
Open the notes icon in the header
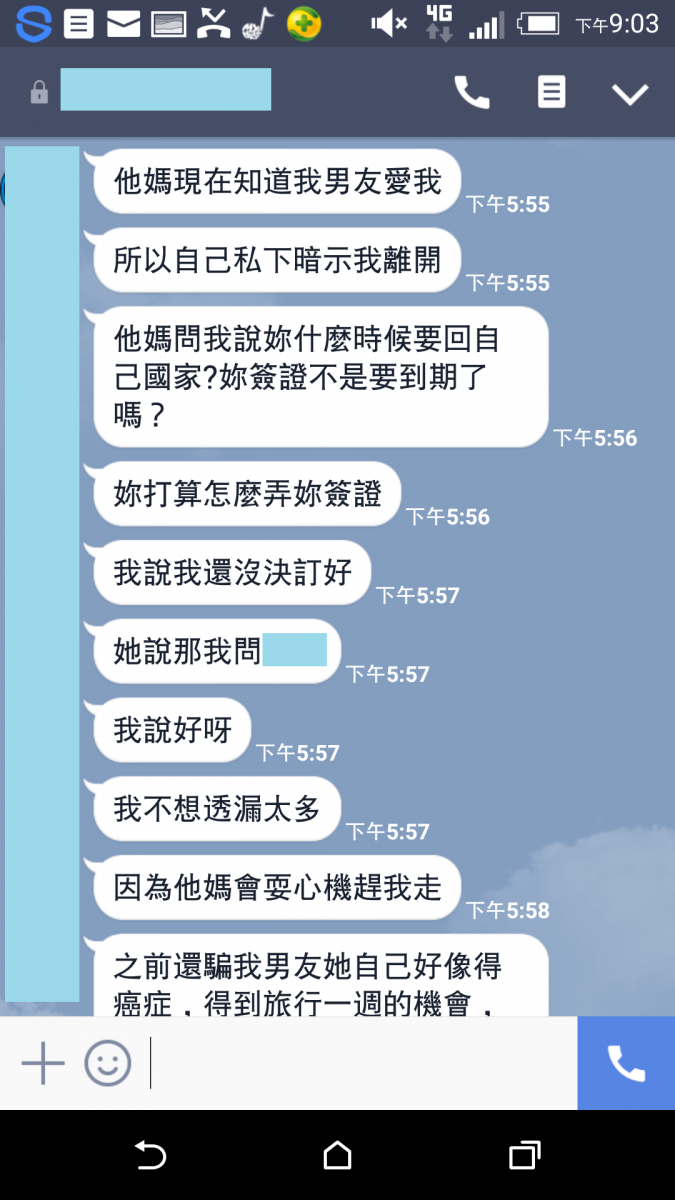click(x=551, y=93)
